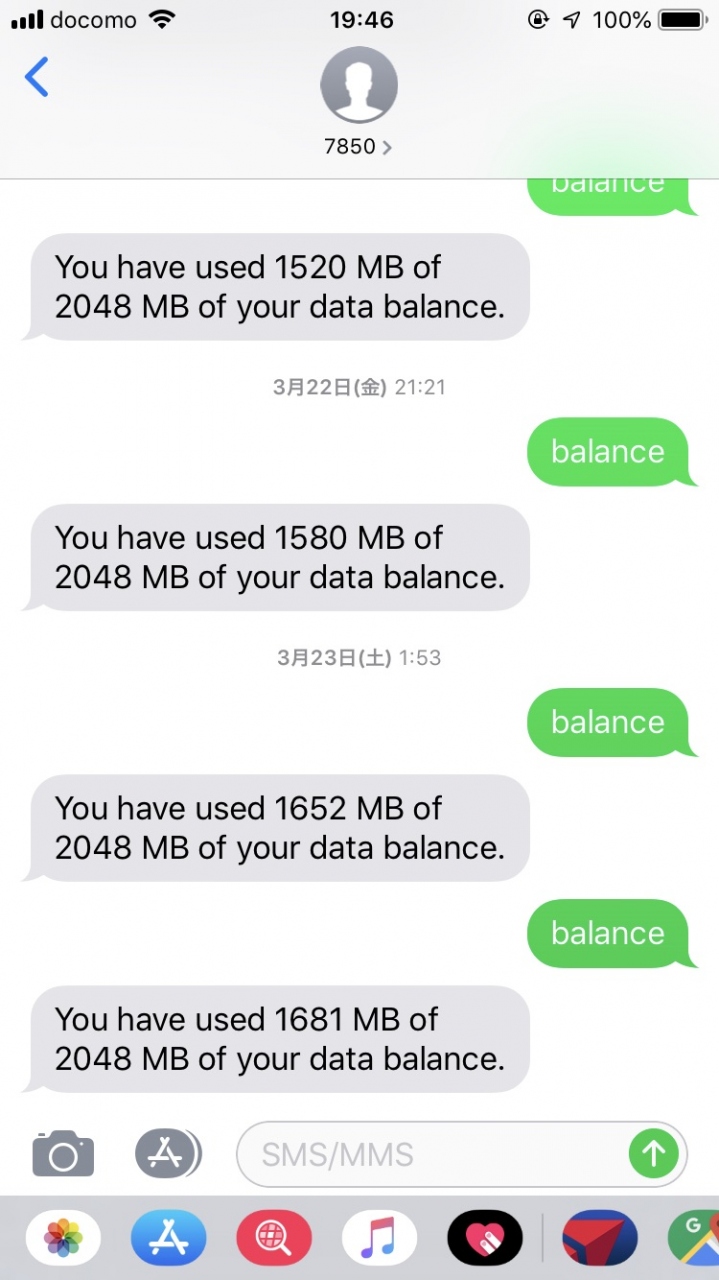
Task: Open the camera to attach a photo
Action: click(x=63, y=1154)
